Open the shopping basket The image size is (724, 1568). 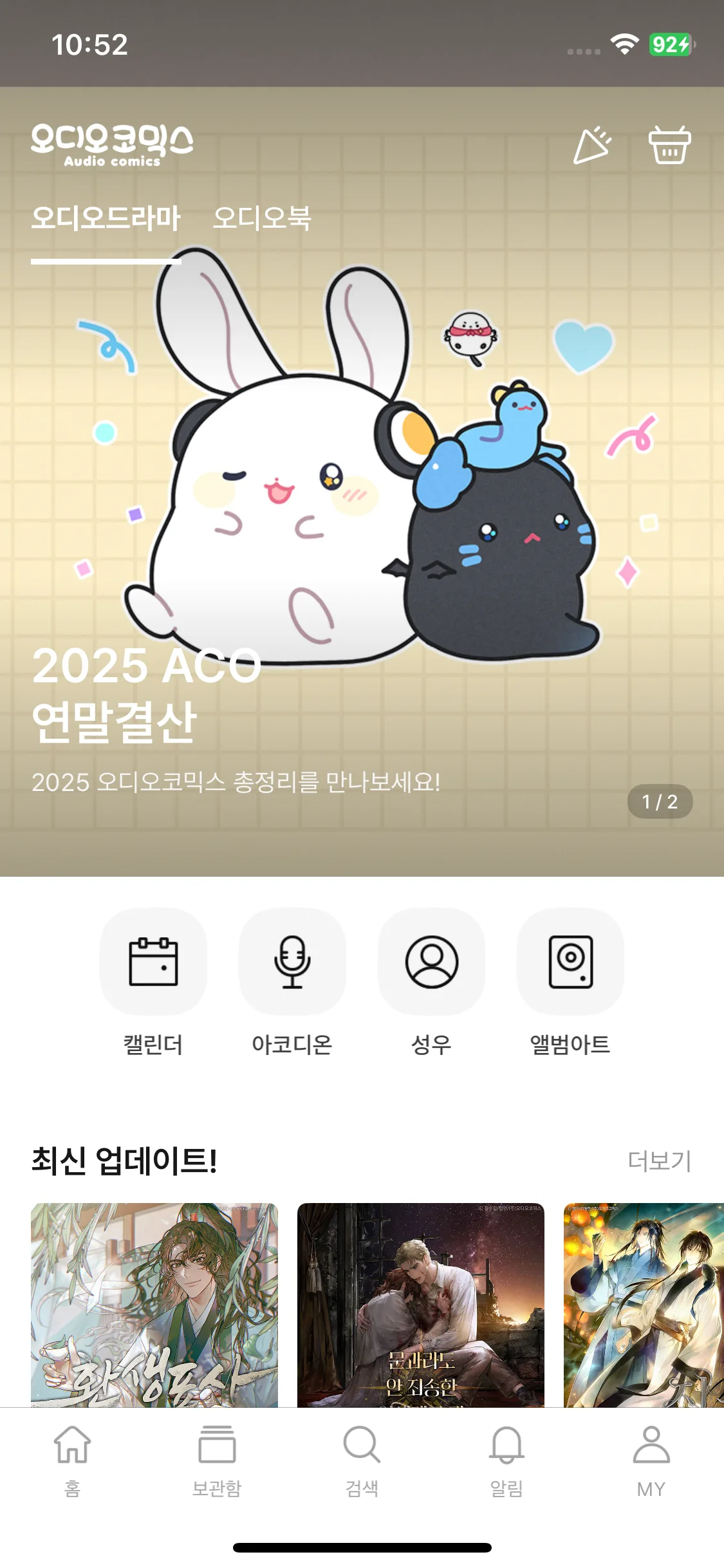point(669,145)
